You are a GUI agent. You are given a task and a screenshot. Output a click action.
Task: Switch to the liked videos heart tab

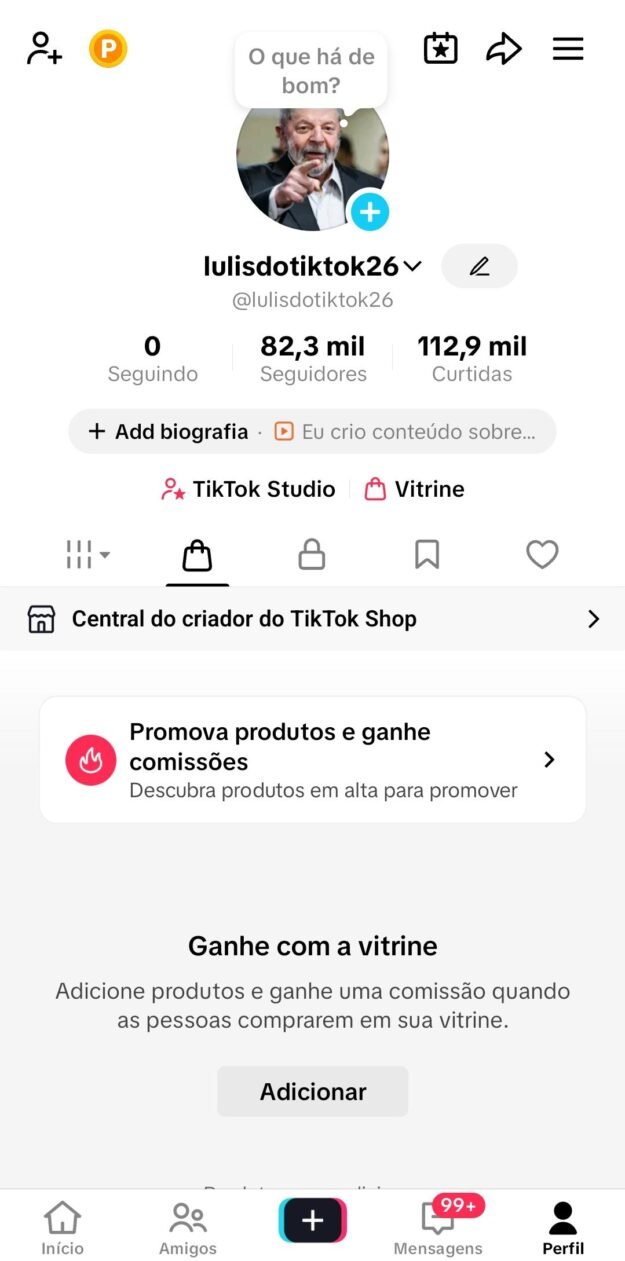tap(542, 554)
